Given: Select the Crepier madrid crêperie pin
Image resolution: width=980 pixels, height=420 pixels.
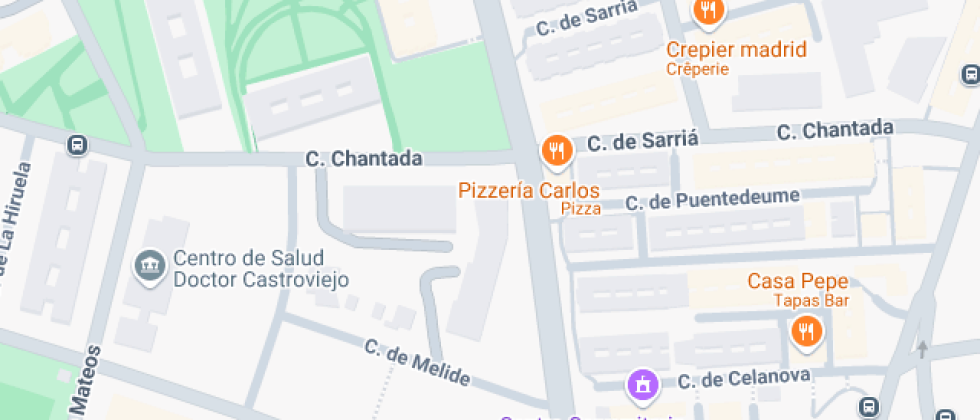Looking at the screenshot, I should coord(709,11).
